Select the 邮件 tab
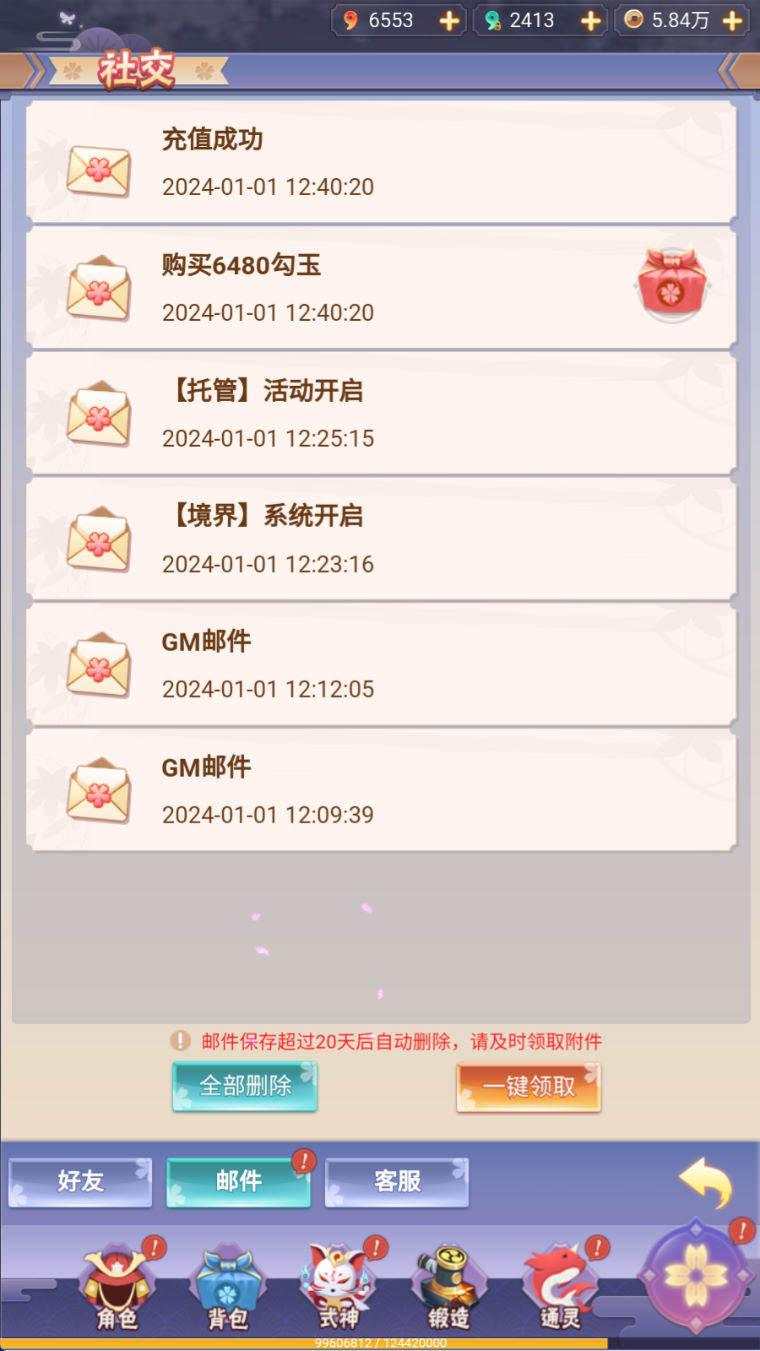Viewport: 760px width, 1351px height. [x=238, y=1181]
